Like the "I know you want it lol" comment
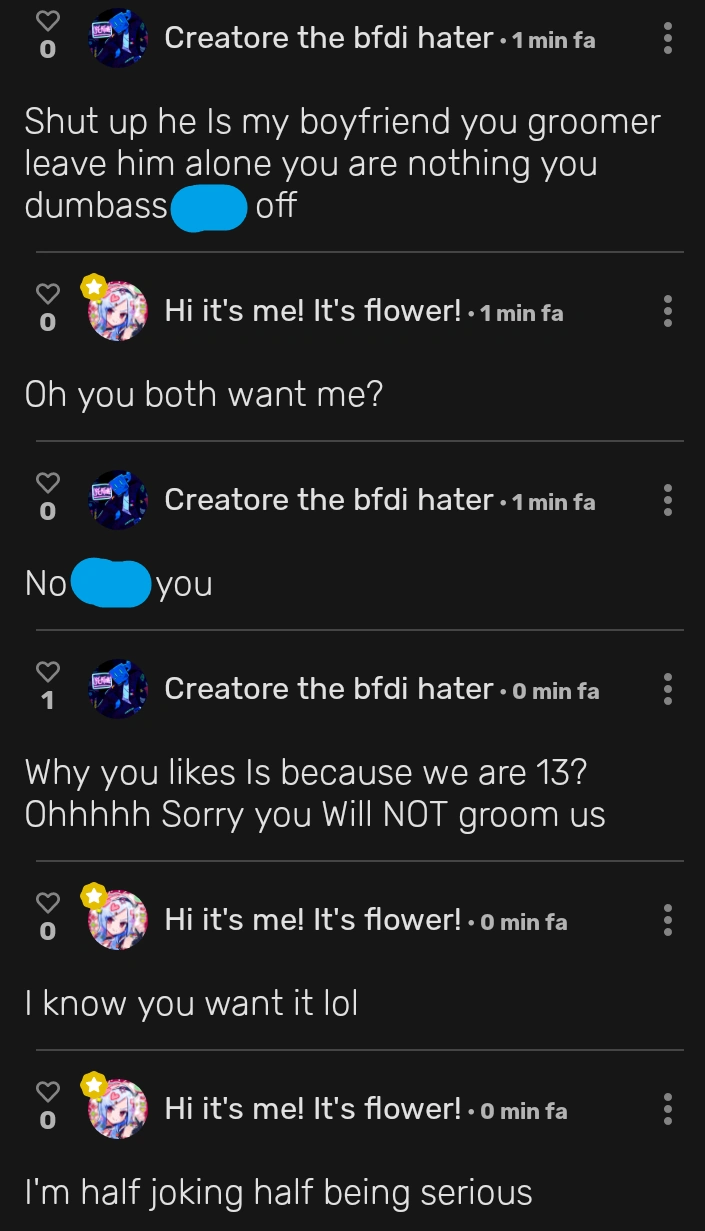The image size is (705, 1231). click(x=48, y=903)
